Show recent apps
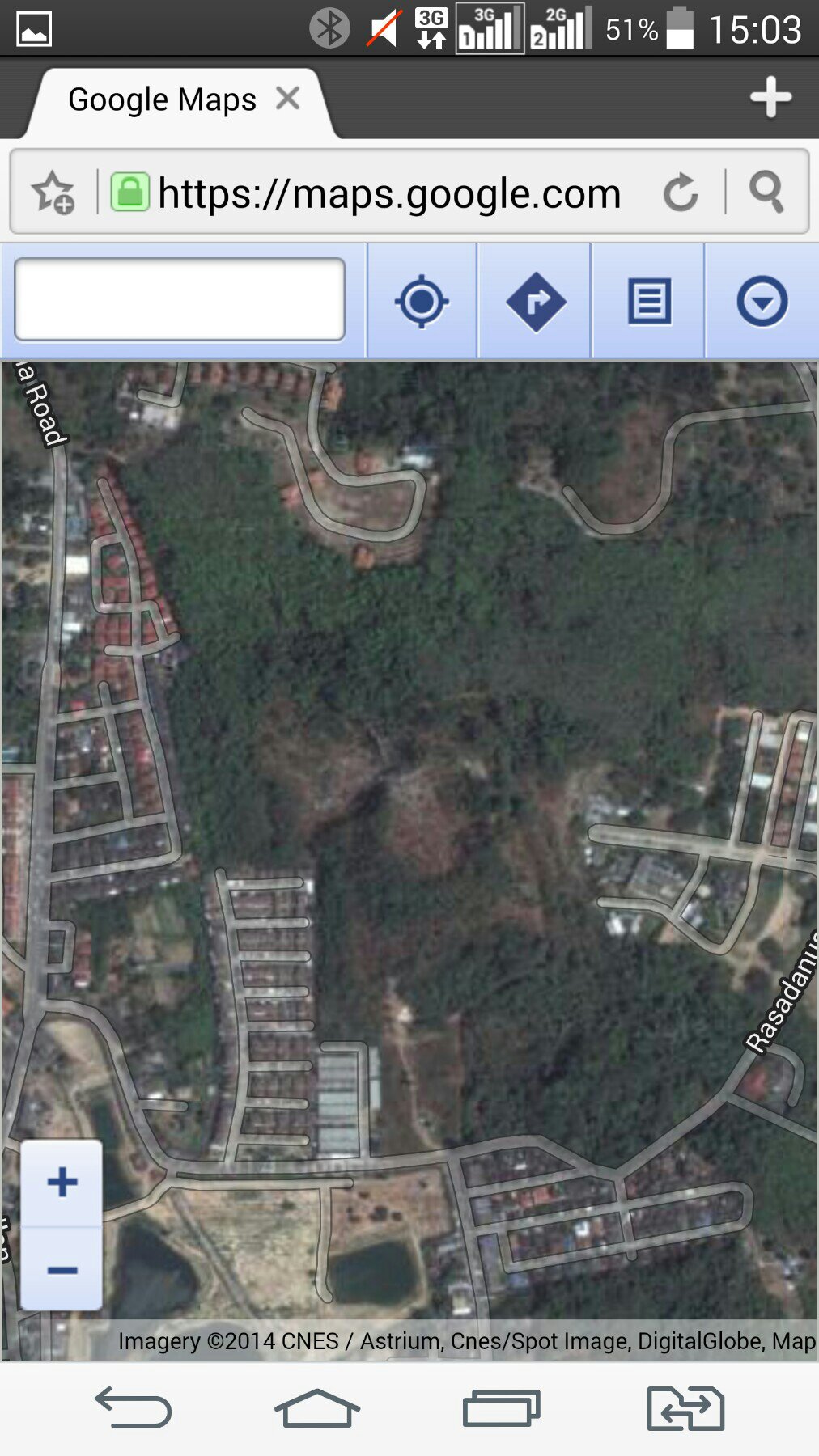 (502, 1408)
